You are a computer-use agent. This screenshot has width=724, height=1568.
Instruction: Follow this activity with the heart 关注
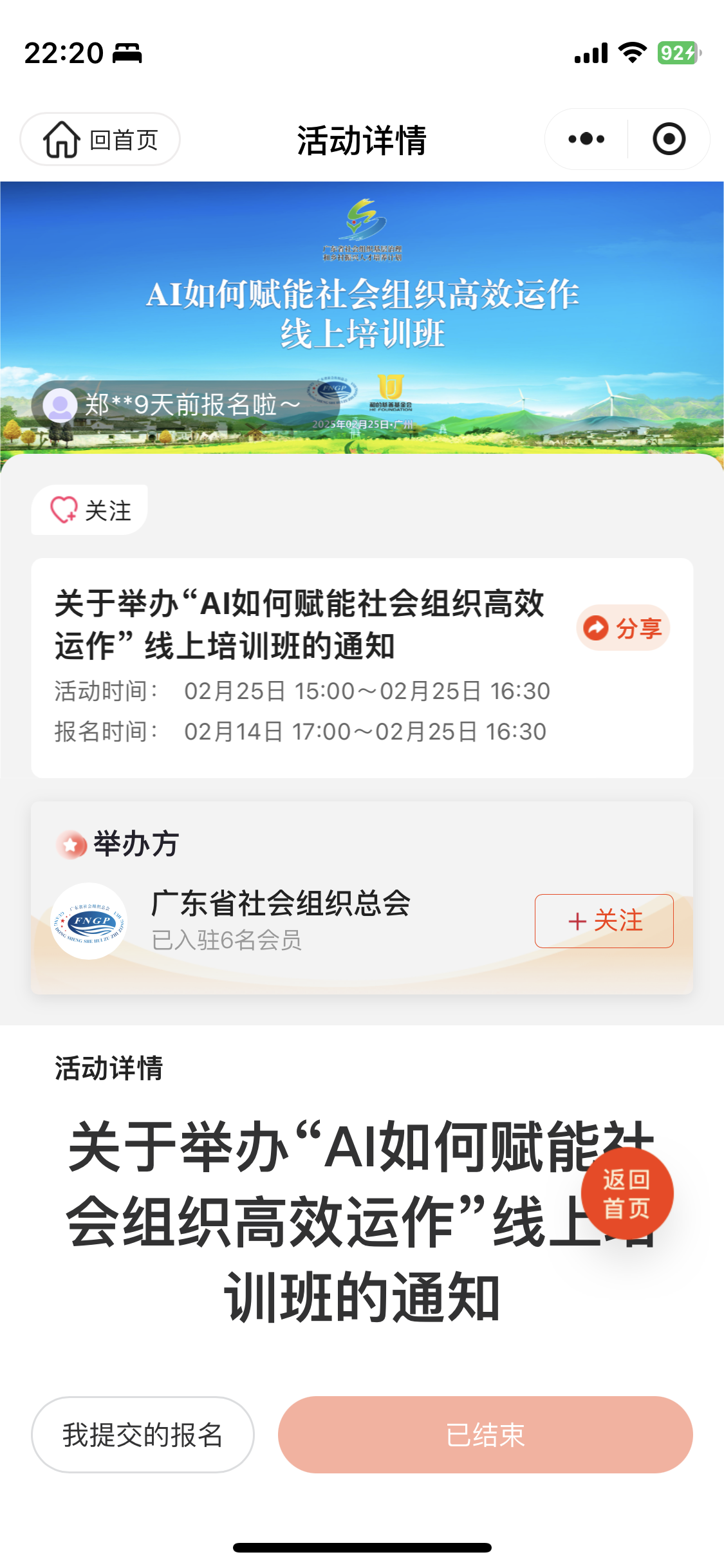coord(90,510)
